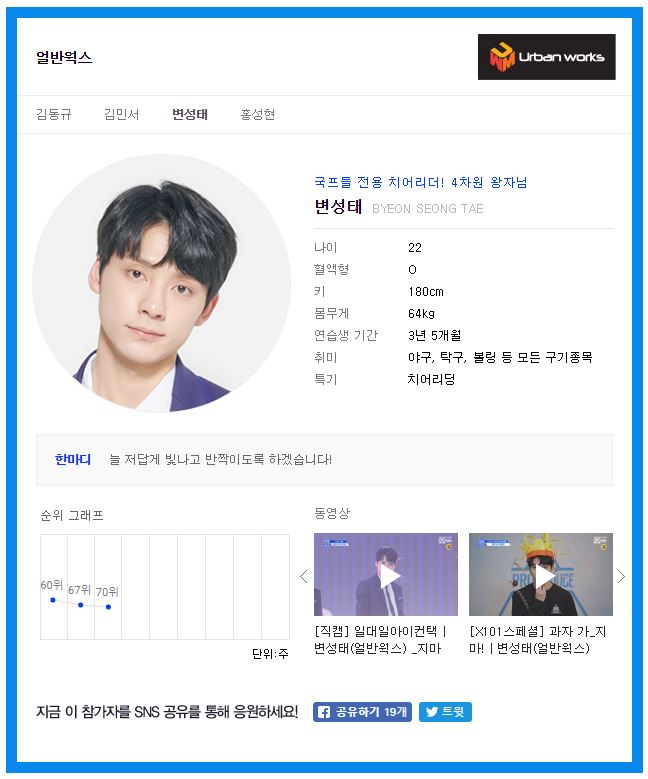Show previous videos with left arrow
This screenshot has width=648, height=779.
click(x=304, y=576)
